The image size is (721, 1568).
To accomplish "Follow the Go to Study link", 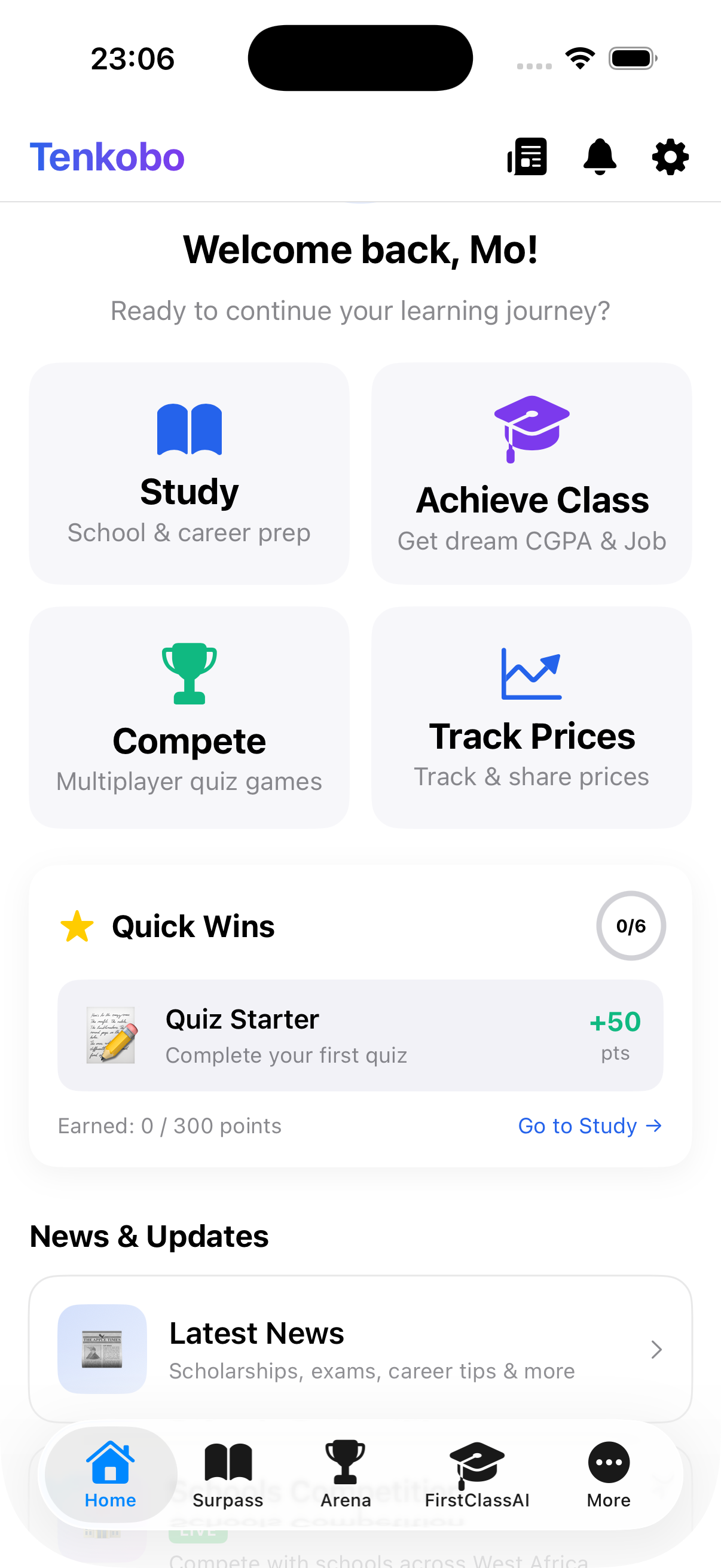I will 589,1125.
